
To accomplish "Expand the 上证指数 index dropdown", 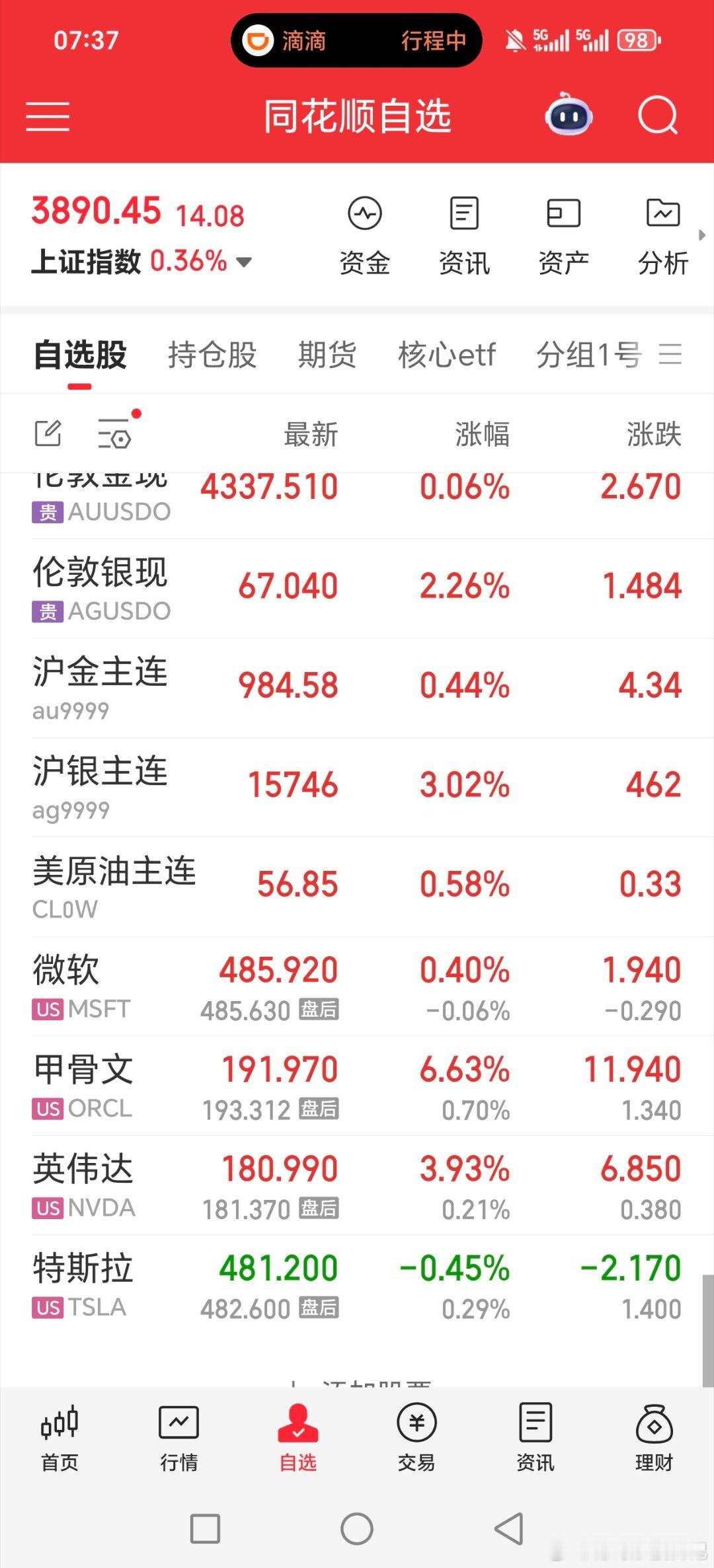I will click(244, 262).
